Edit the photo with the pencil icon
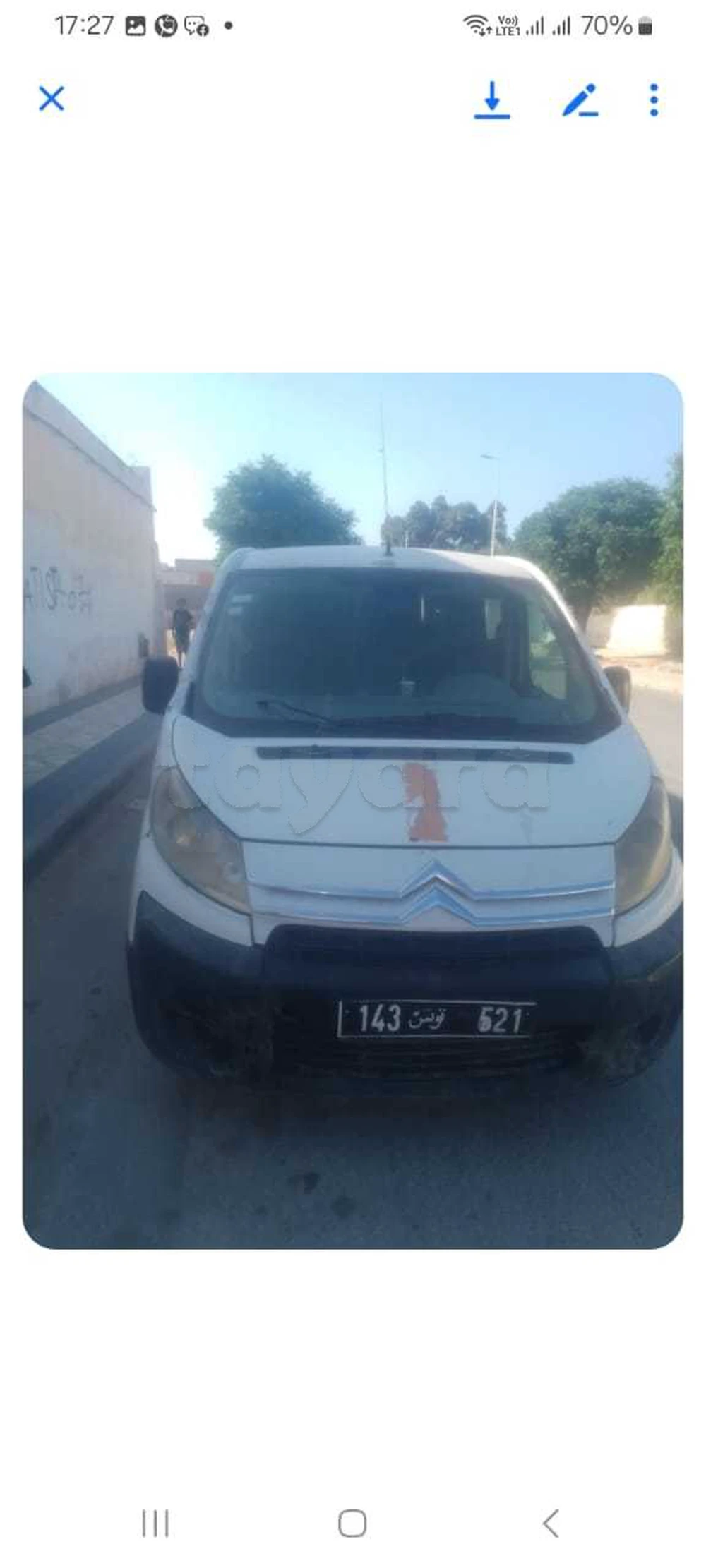Screen dimensions: 706x1568 tap(580, 100)
